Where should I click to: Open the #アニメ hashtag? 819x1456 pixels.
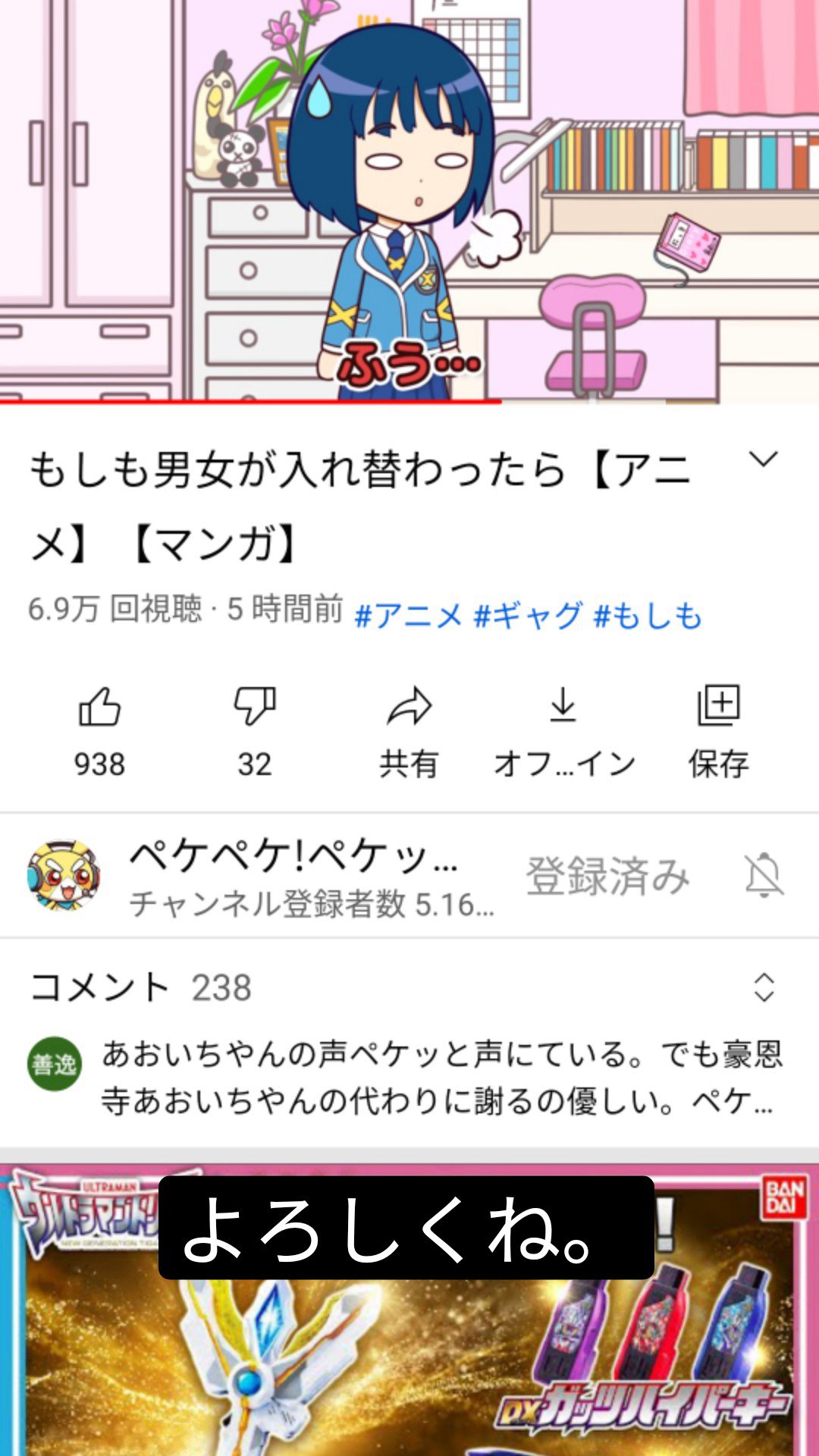pyautogui.click(x=408, y=615)
